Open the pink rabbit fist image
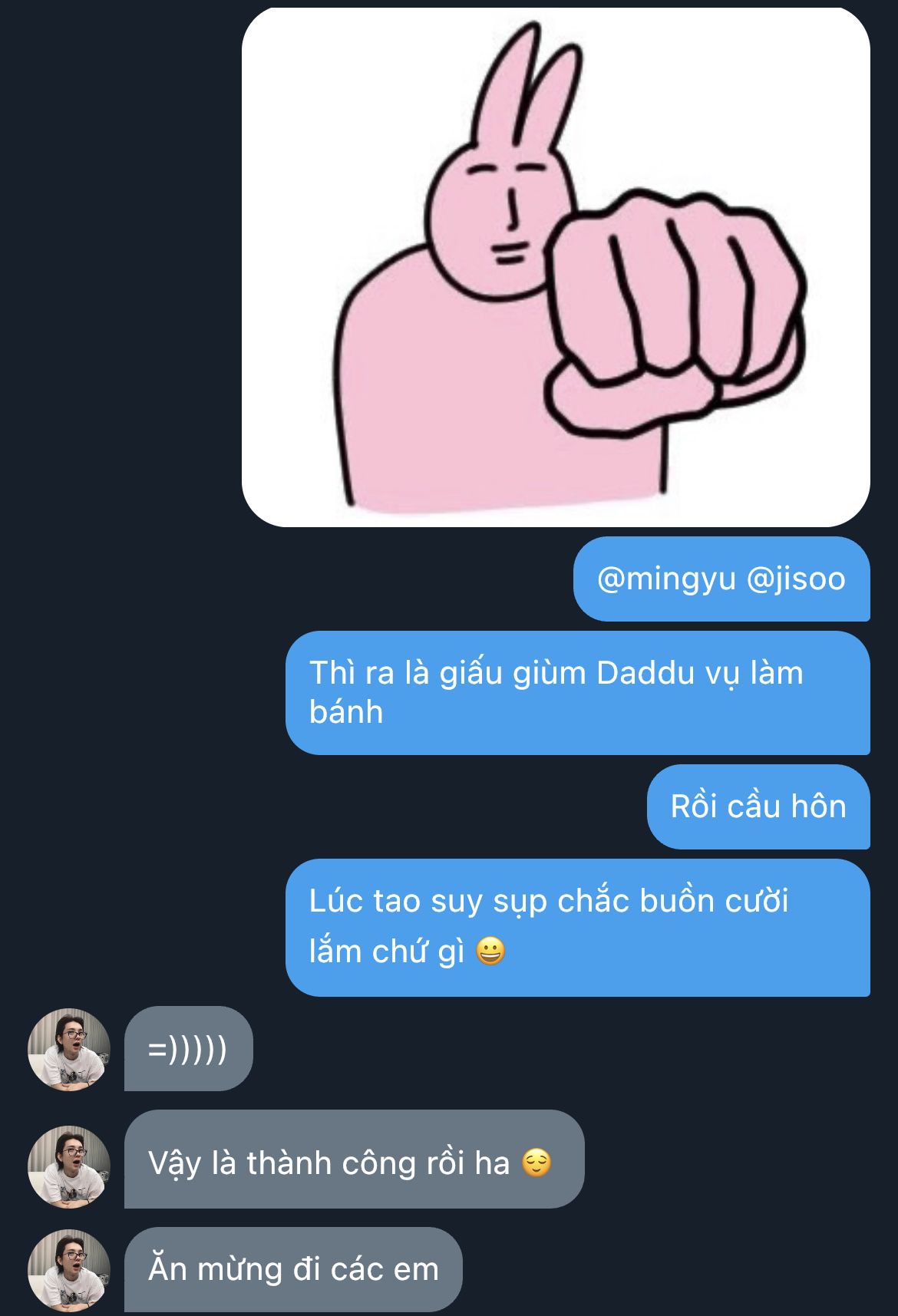 (556, 267)
